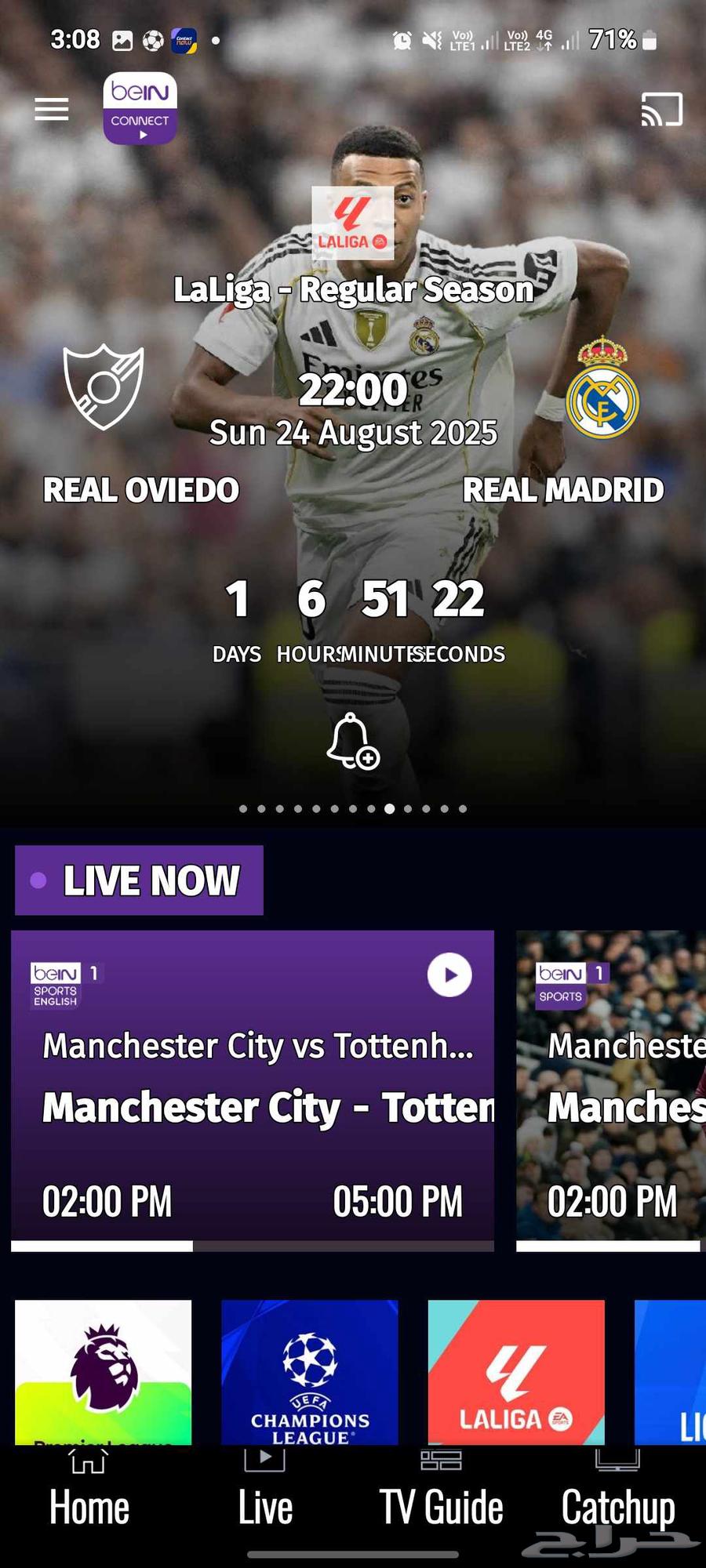Screen dimensions: 706x1568
Task: Tap the beIN CONNECT logo
Action: coord(139,111)
